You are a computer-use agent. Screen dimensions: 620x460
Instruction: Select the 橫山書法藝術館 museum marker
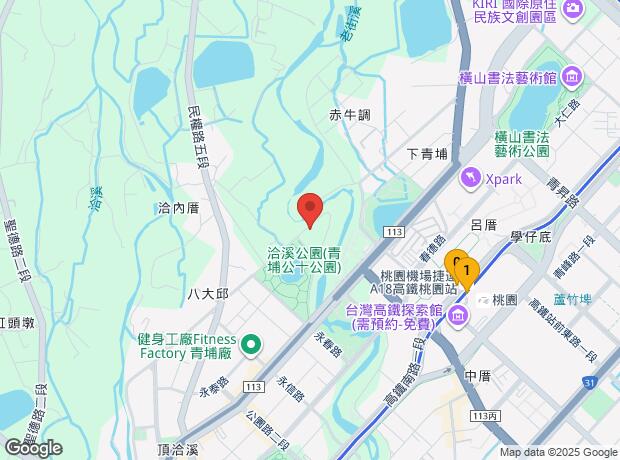coord(571,76)
